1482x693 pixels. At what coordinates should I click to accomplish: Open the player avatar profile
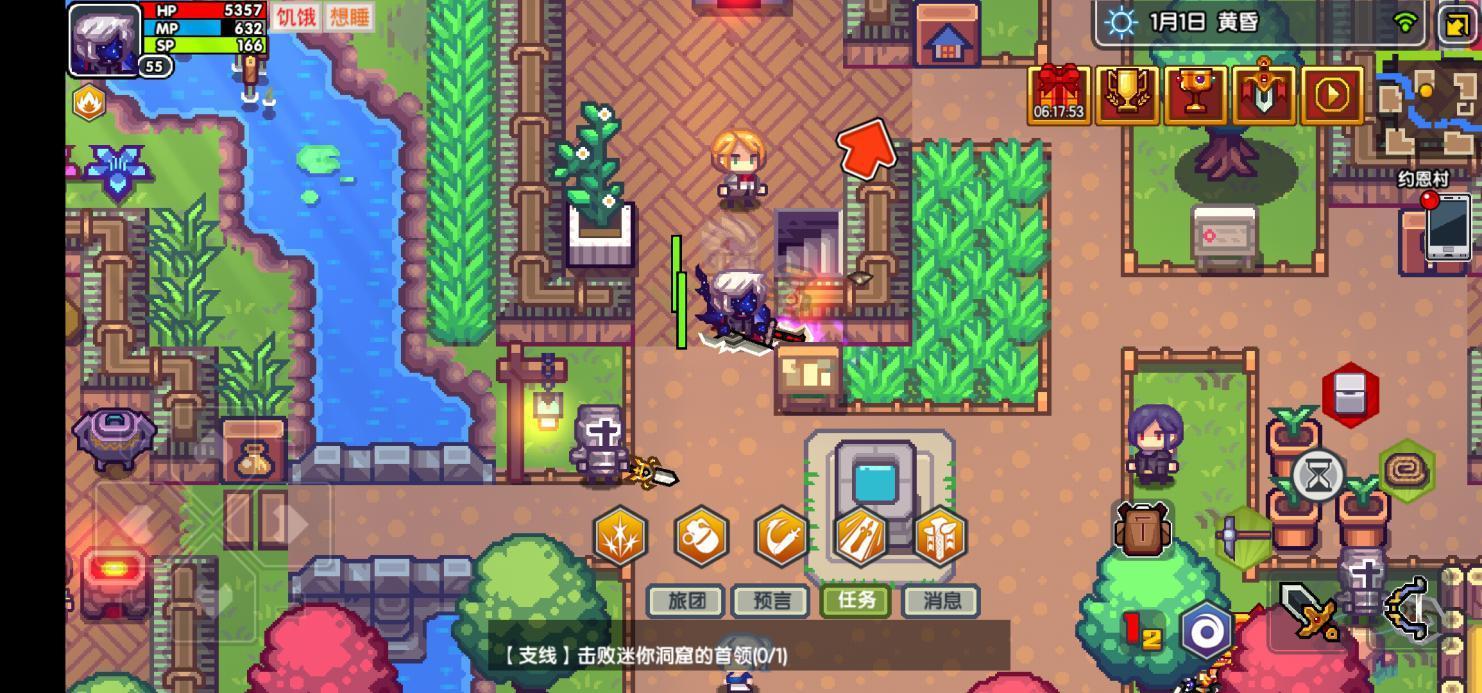coord(104,39)
